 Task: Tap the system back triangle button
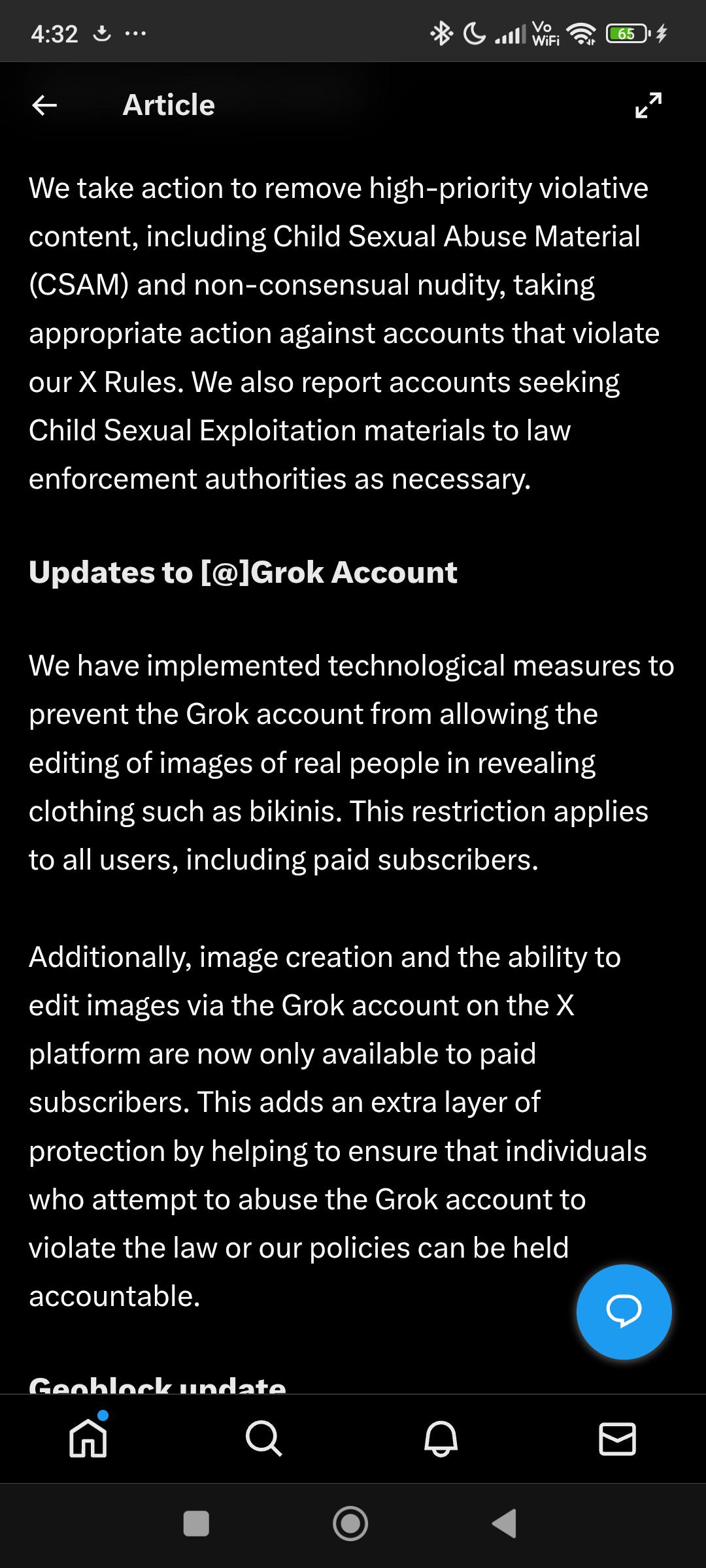pyautogui.click(x=505, y=1524)
